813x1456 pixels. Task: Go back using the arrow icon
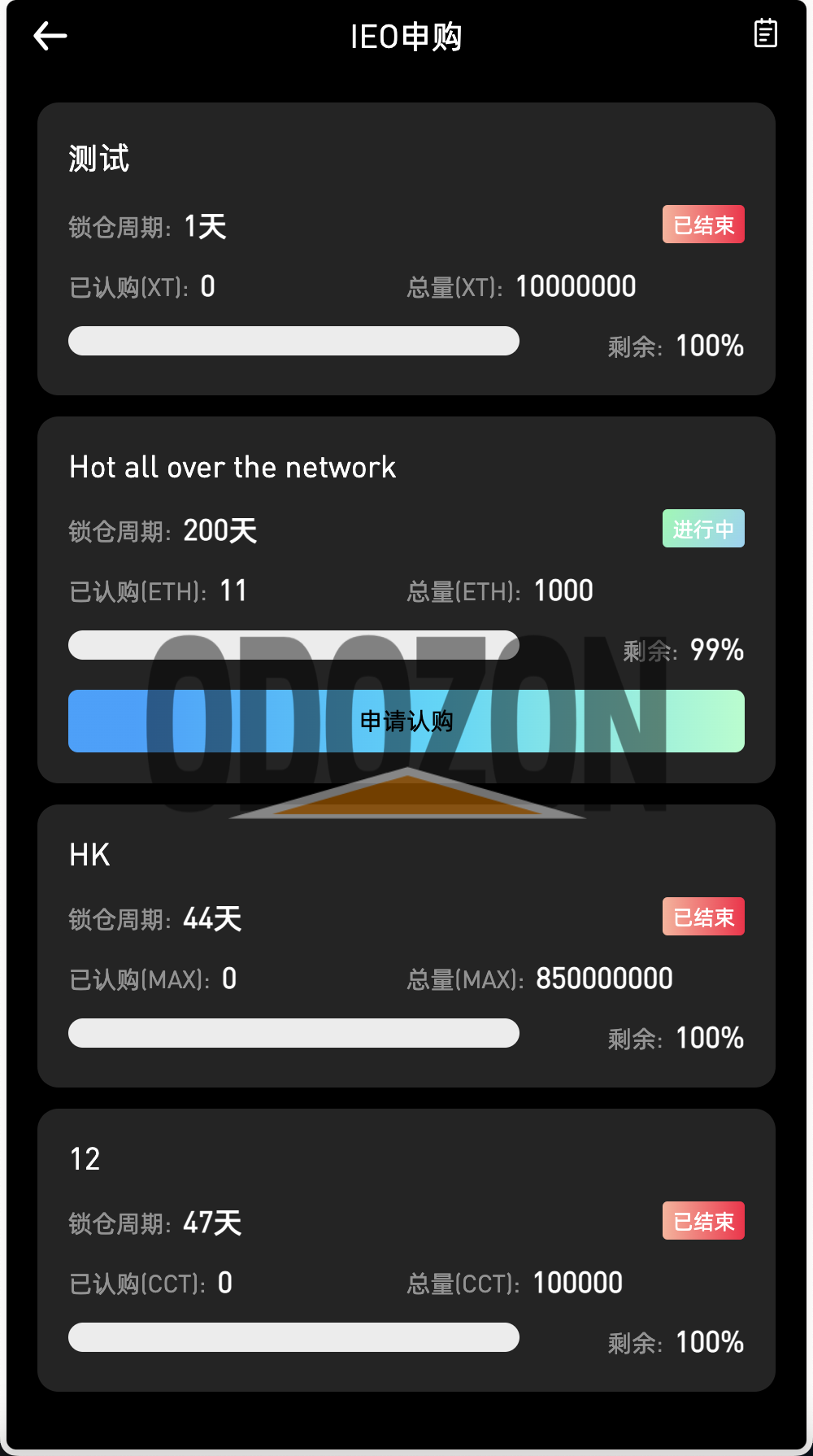(50, 36)
